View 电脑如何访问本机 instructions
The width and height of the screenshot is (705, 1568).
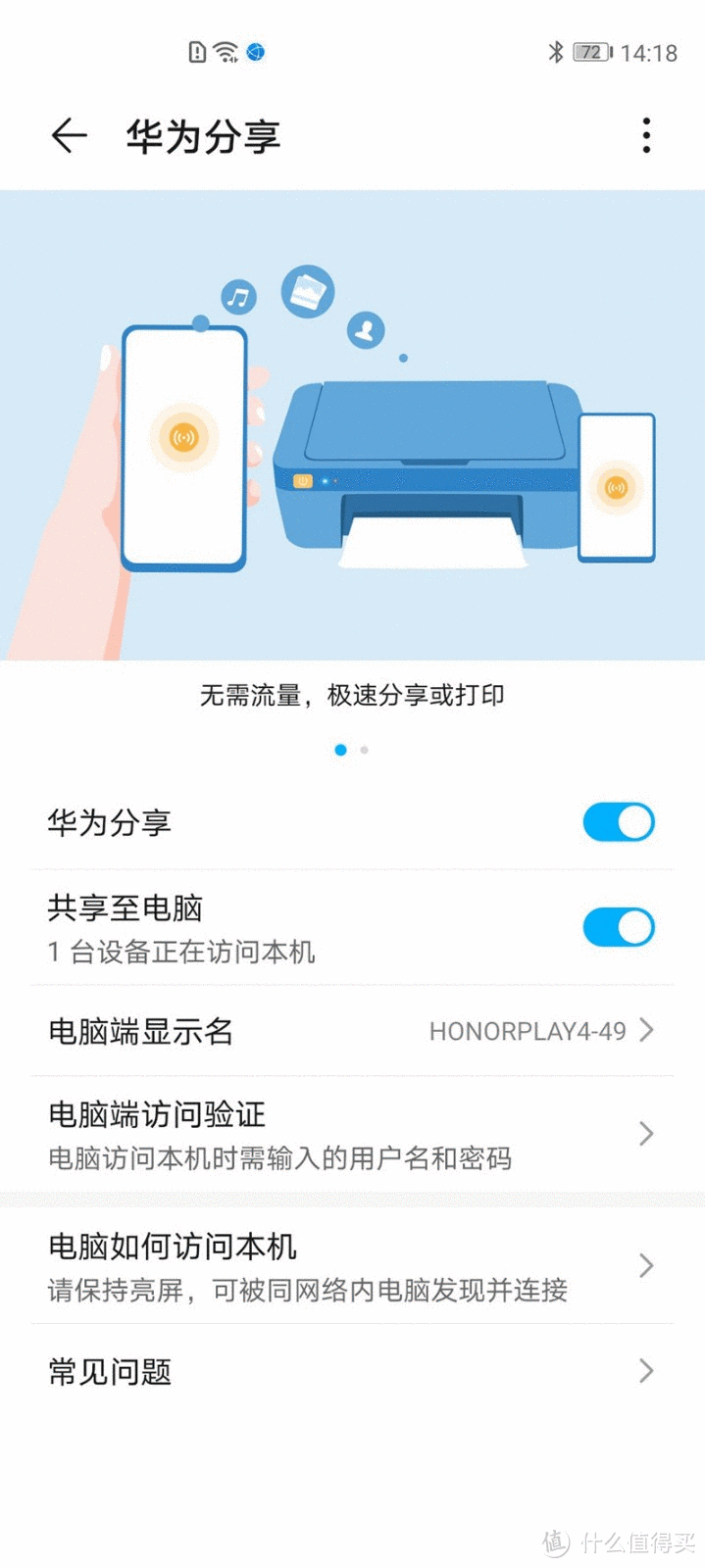pos(352,1266)
